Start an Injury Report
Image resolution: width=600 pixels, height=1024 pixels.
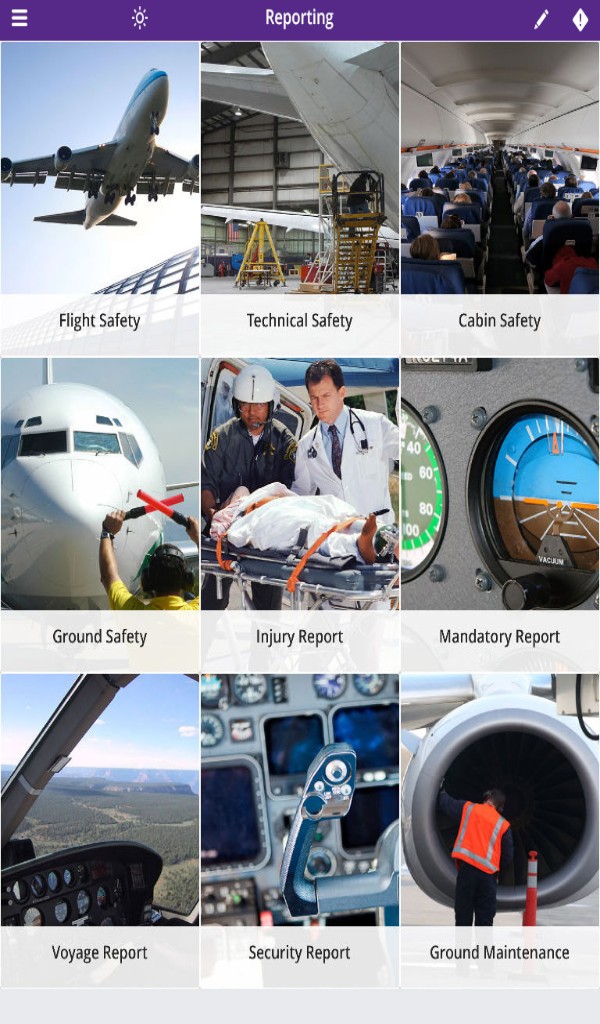pyautogui.click(x=300, y=514)
